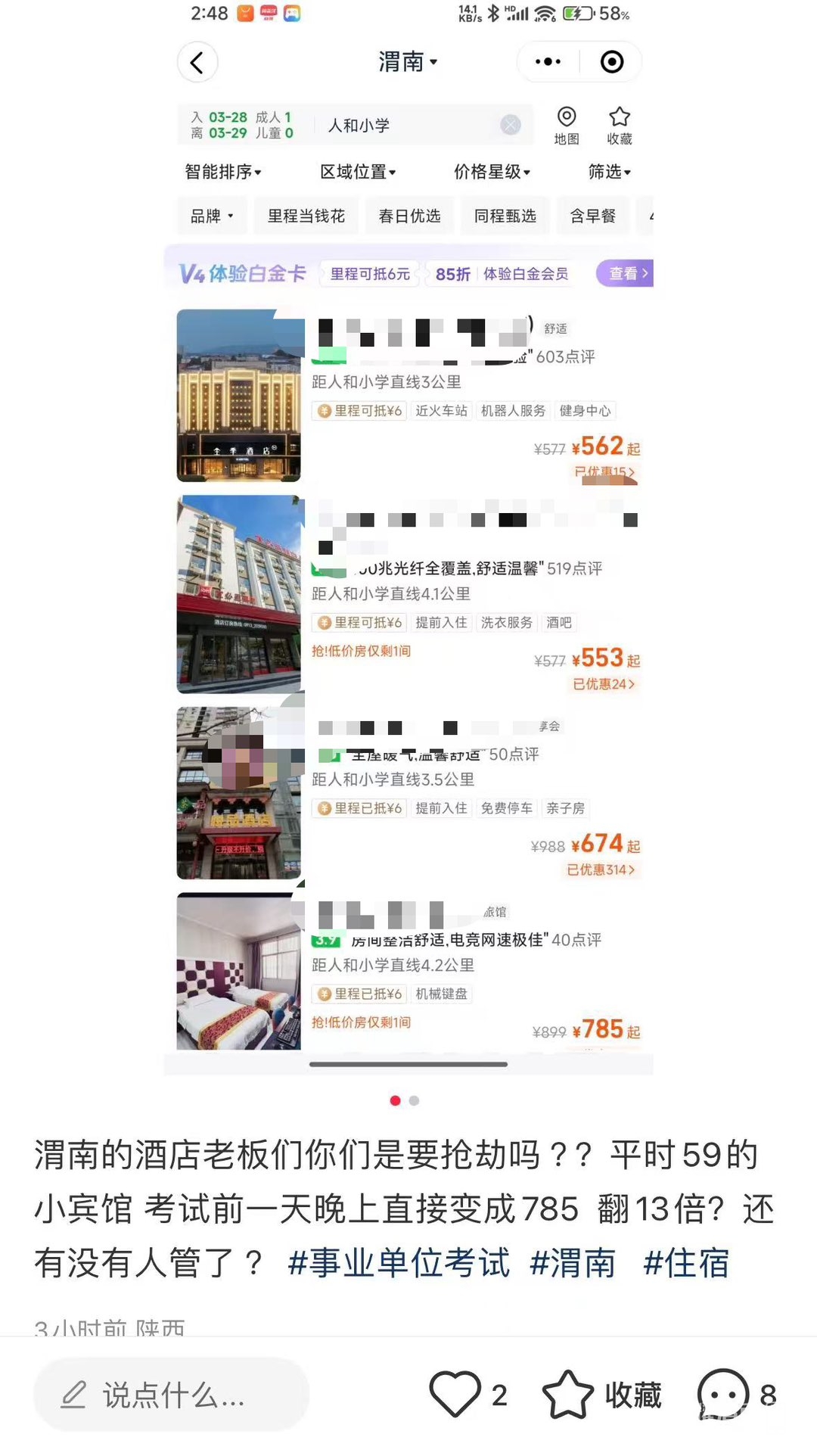Jump to the second image indicator dot
Screen dimensions: 817x1456
pos(414,1100)
